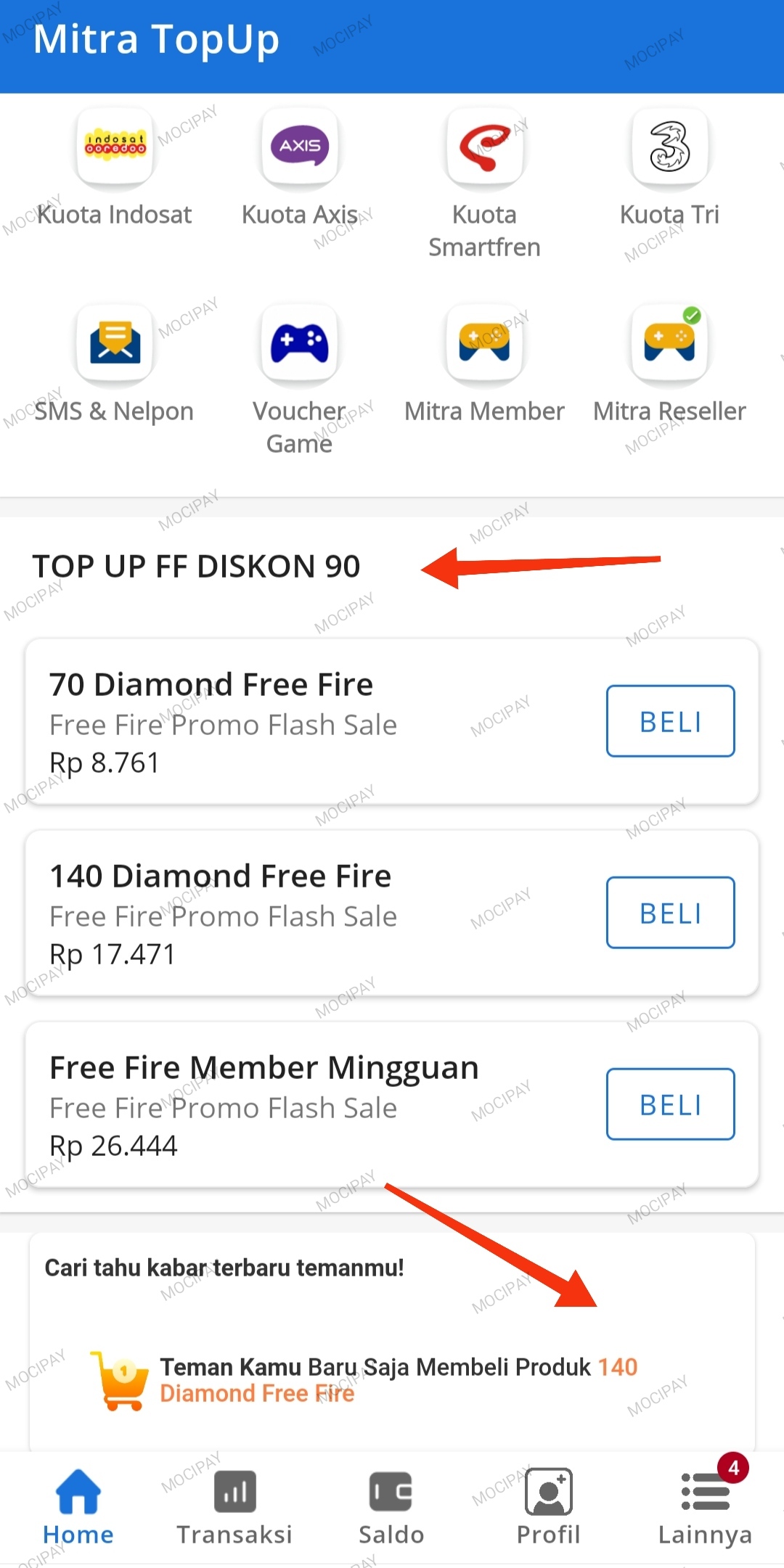Buy Free Fire Member Mingguan
This screenshot has width=784, height=1568.
(669, 1104)
